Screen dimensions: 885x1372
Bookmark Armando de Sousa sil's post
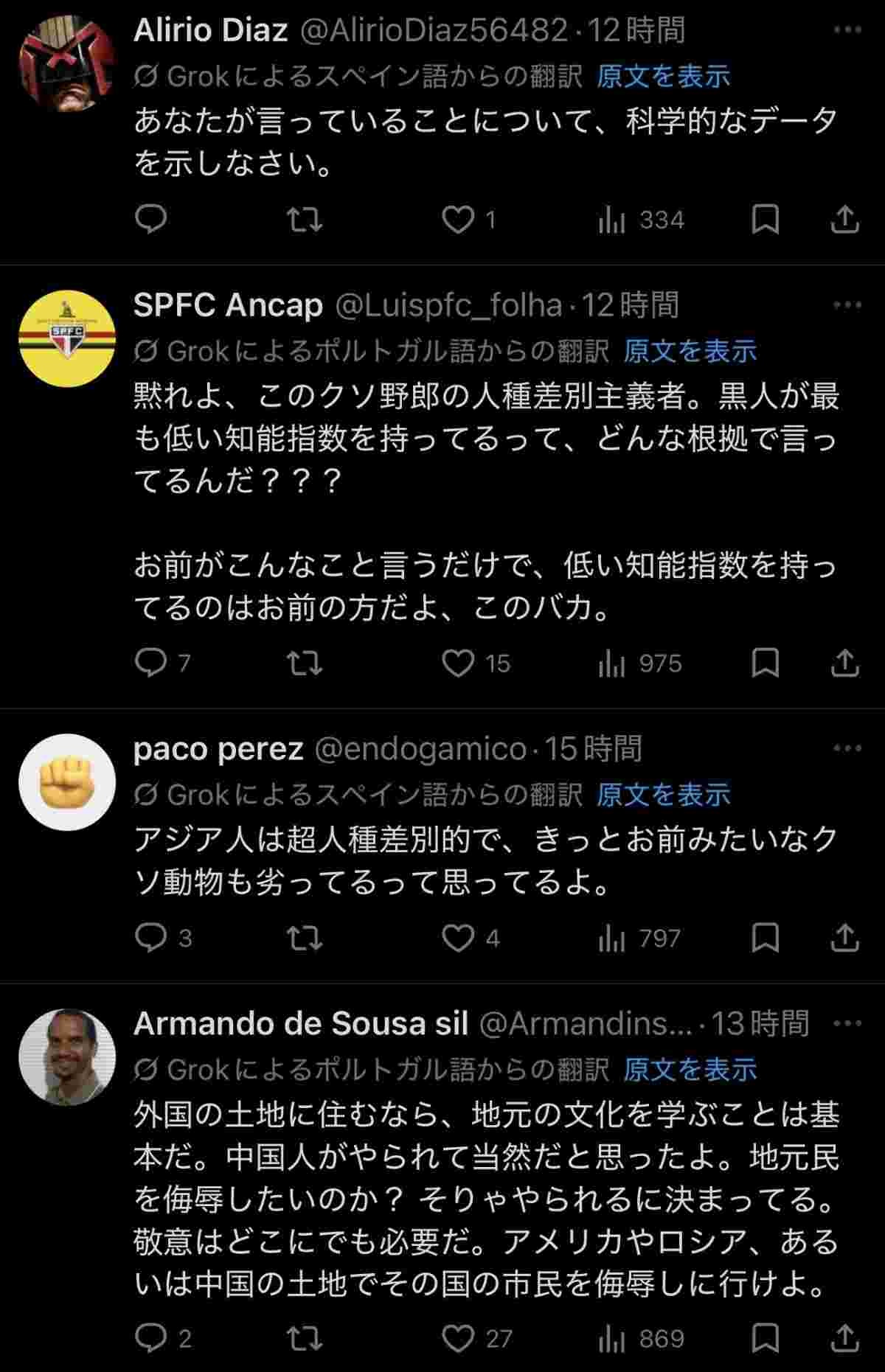pos(765,1338)
